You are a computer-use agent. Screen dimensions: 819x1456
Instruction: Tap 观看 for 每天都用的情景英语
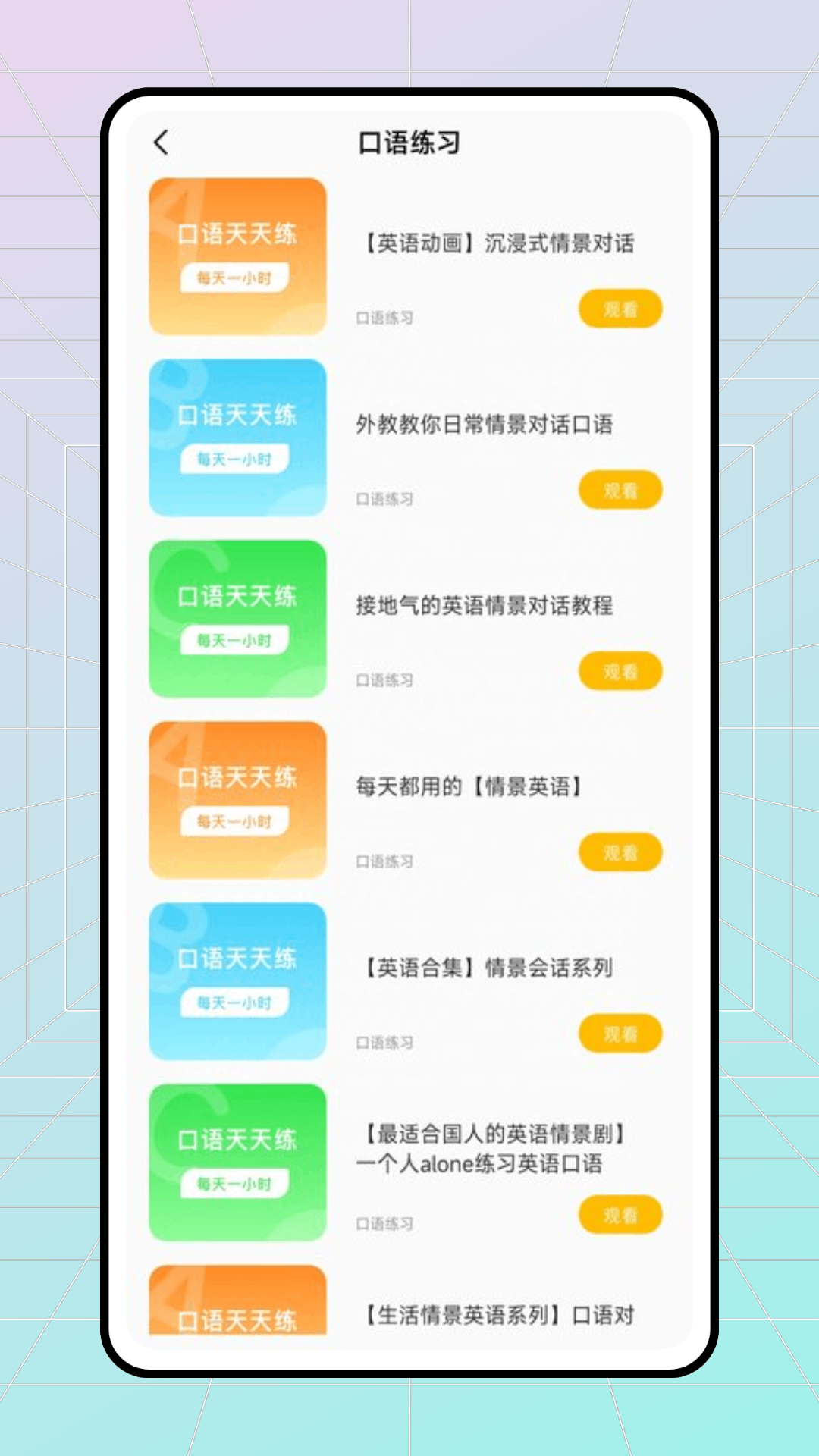click(620, 852)
